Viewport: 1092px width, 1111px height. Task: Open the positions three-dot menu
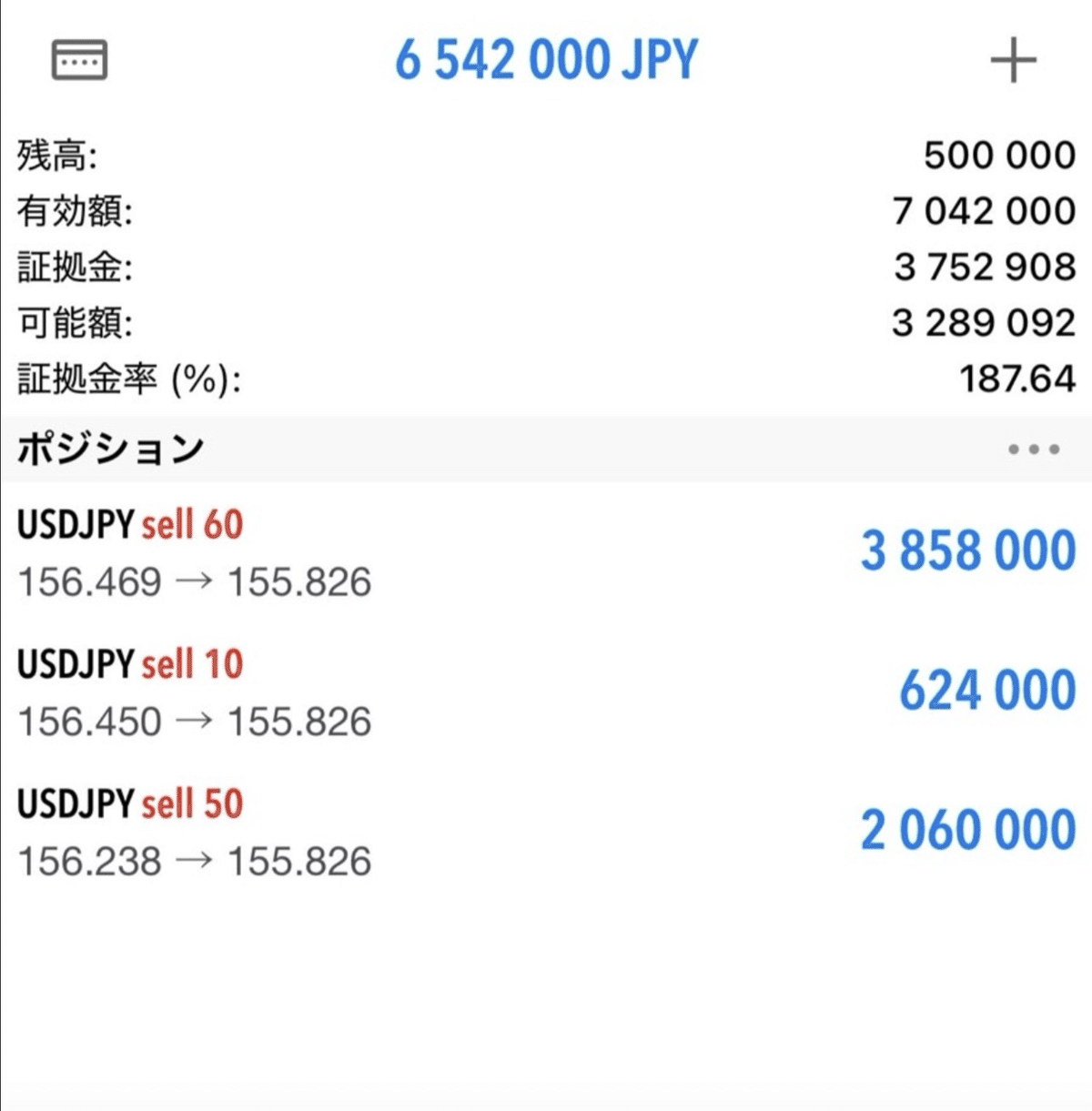[x=1034, y=449]
